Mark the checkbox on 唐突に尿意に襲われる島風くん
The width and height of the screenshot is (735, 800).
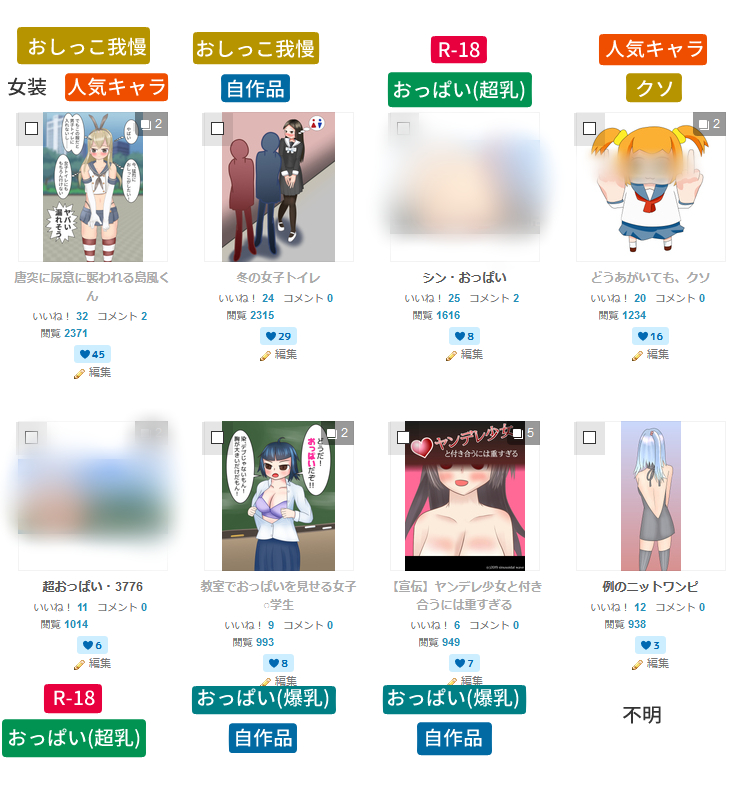31,128
